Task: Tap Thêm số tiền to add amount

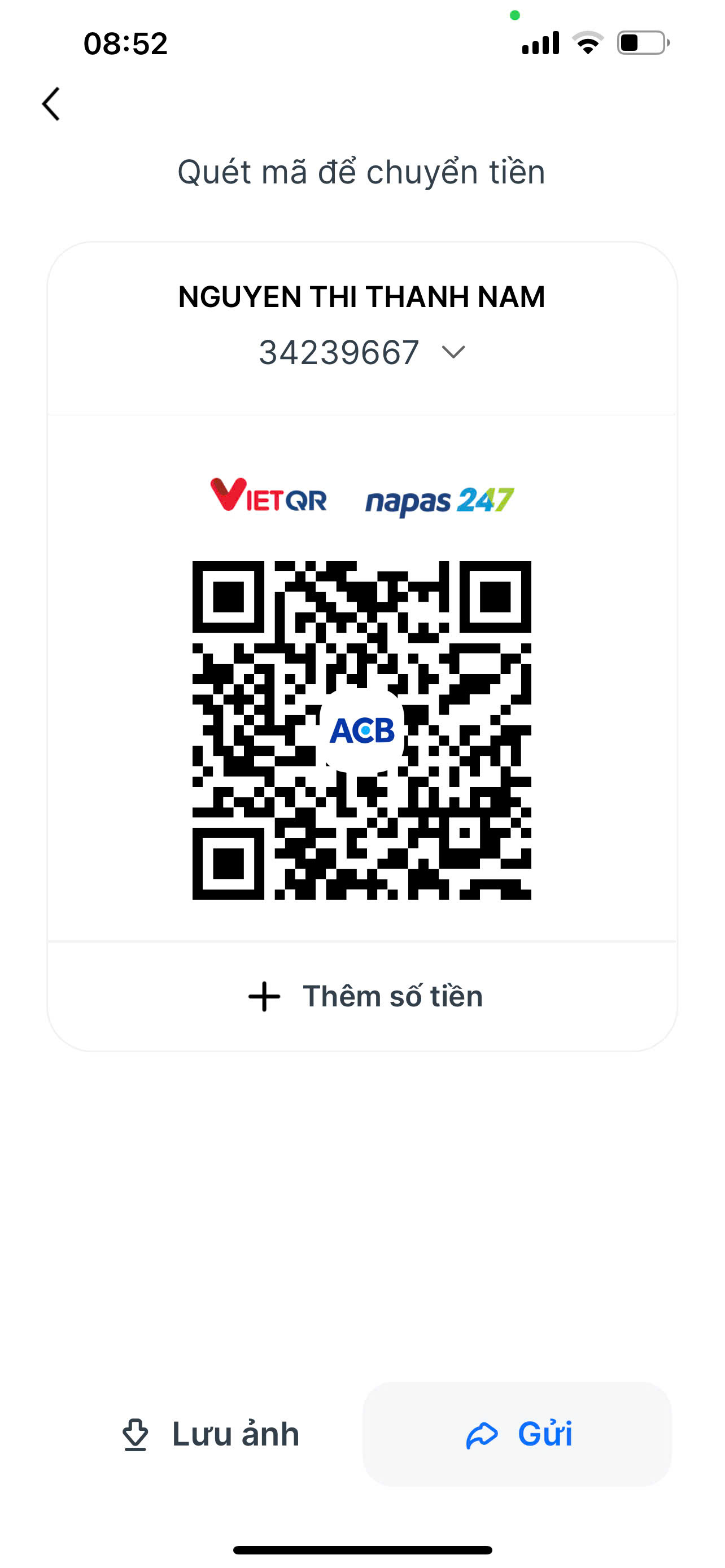Action: click(x=365, y=996)
